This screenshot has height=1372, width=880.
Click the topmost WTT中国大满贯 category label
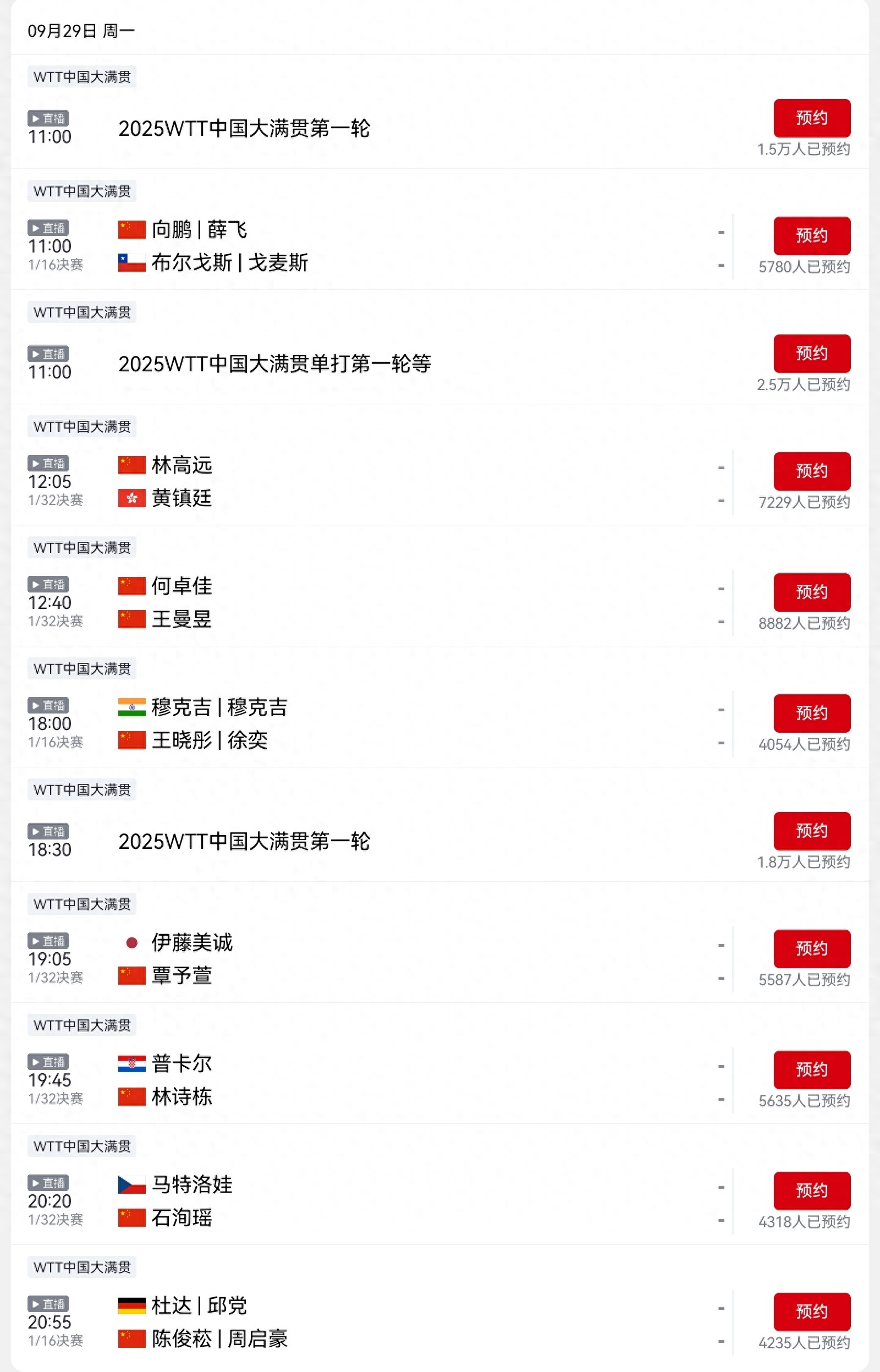click(81, 77)
